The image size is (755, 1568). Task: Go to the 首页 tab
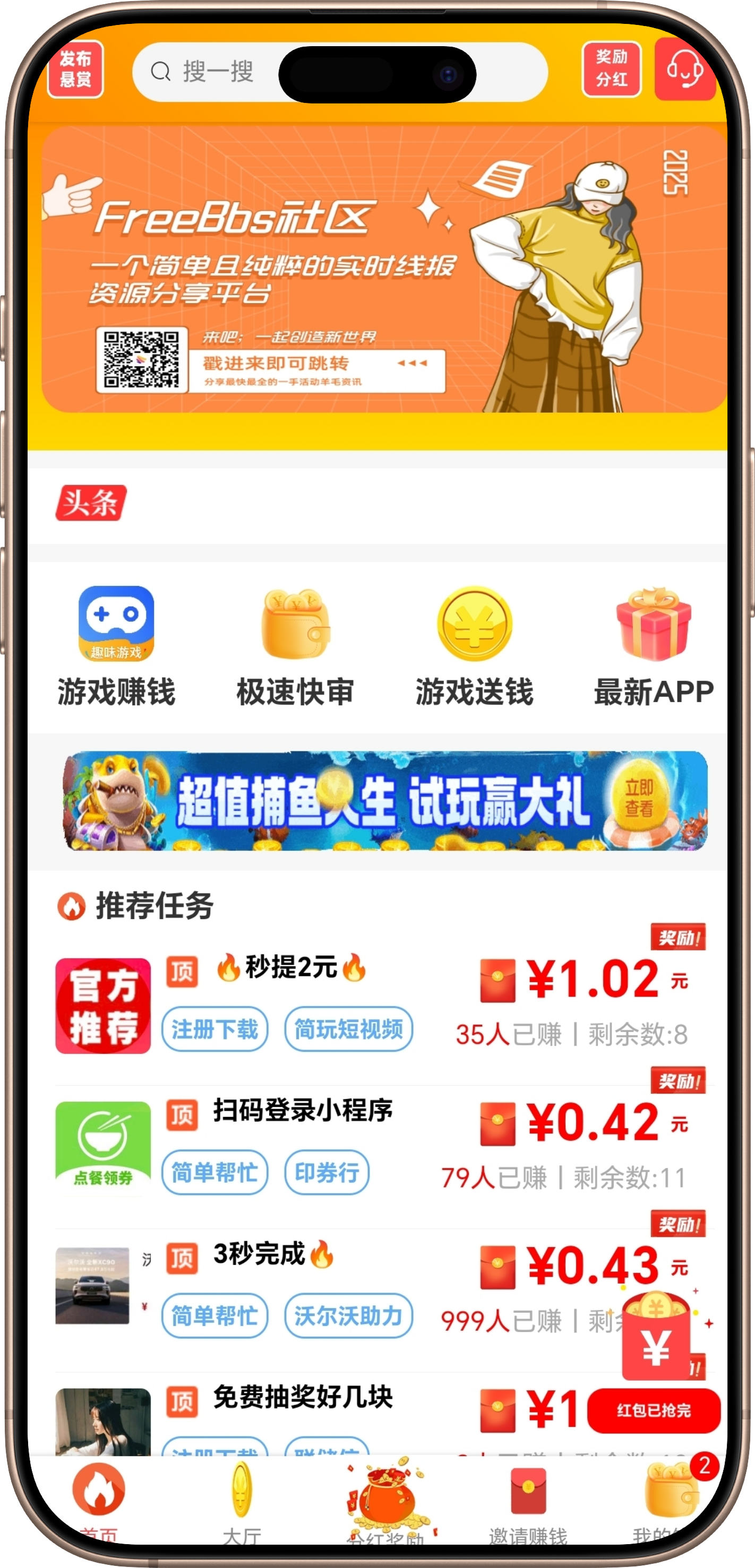99,1503
